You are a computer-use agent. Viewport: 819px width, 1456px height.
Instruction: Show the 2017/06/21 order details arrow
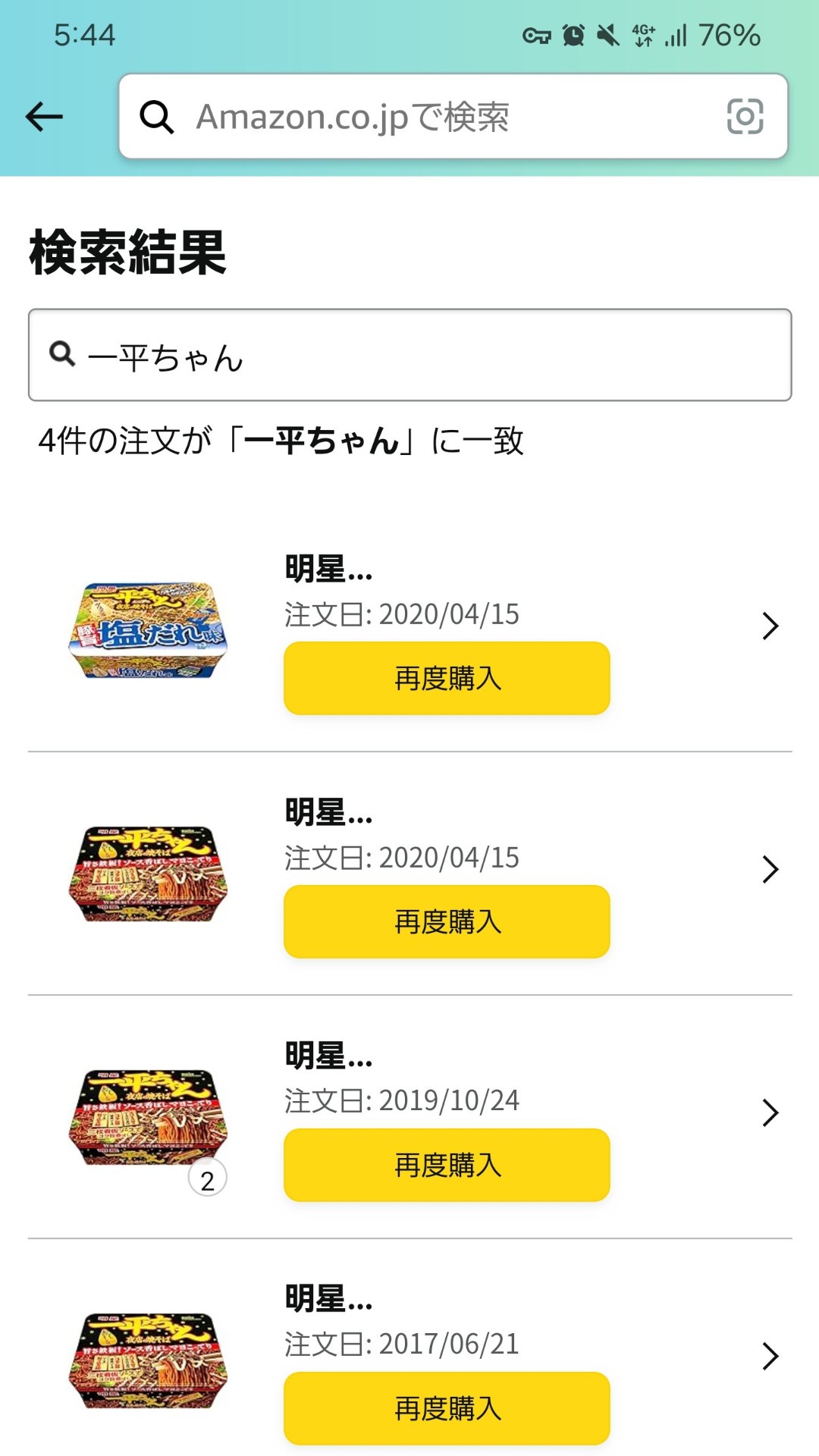coord(770,1357)
